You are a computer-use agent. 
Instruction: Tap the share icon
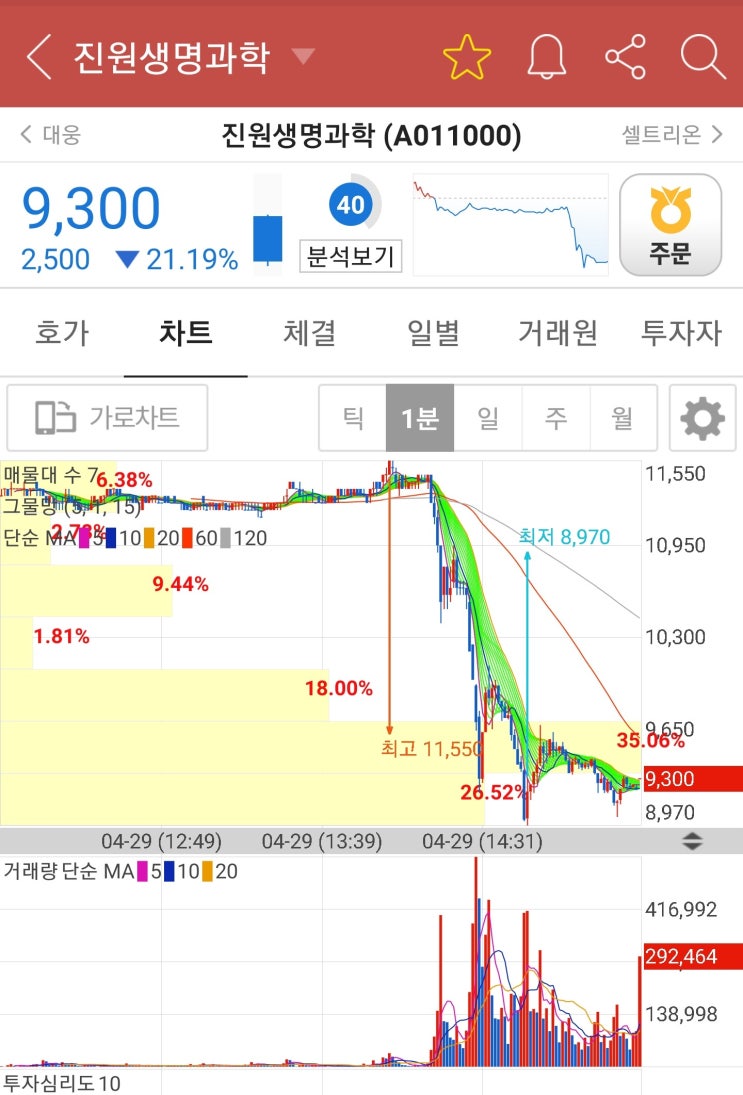(625, 55)
